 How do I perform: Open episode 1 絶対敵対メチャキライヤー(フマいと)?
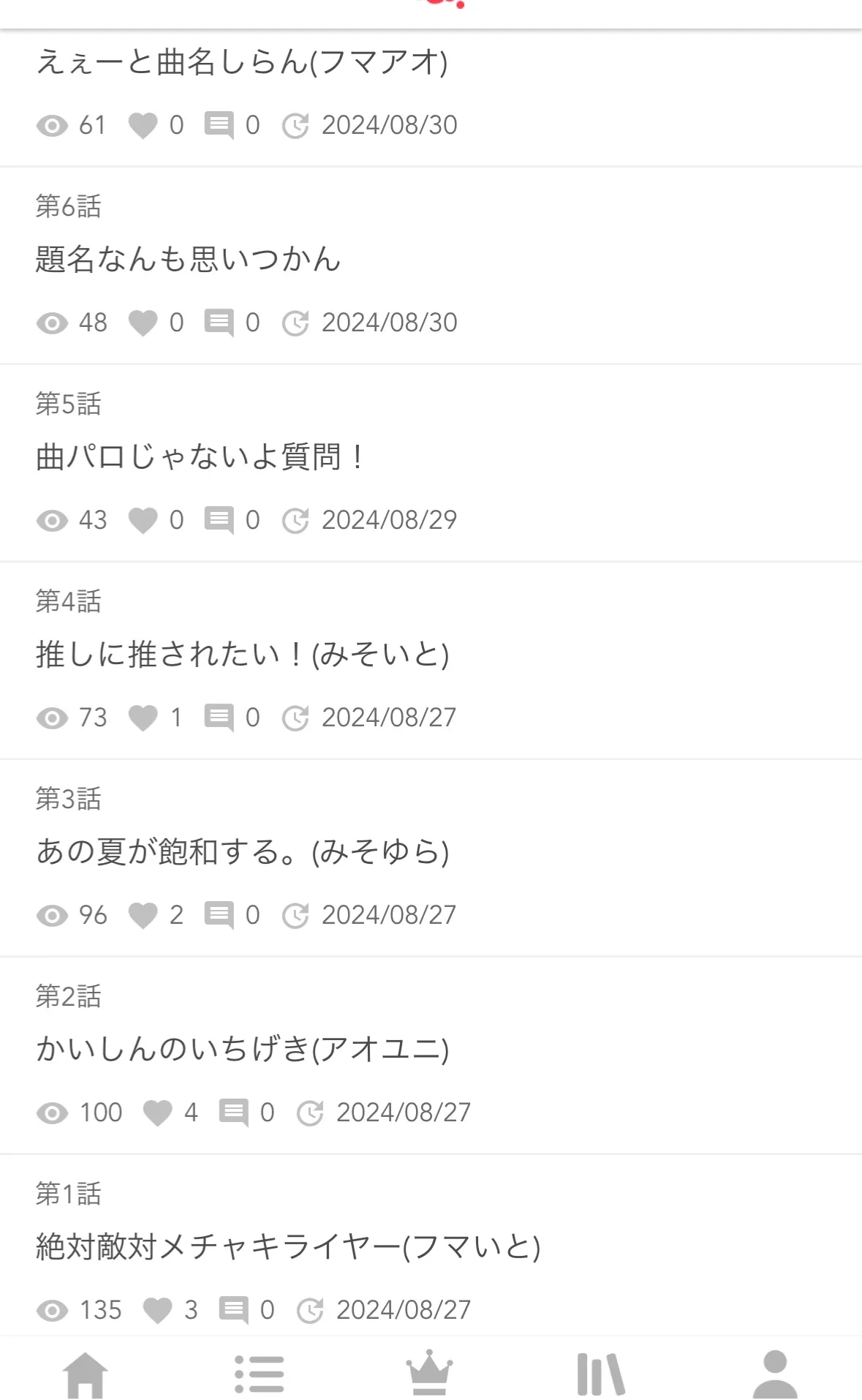click(x=288, y=1247)
